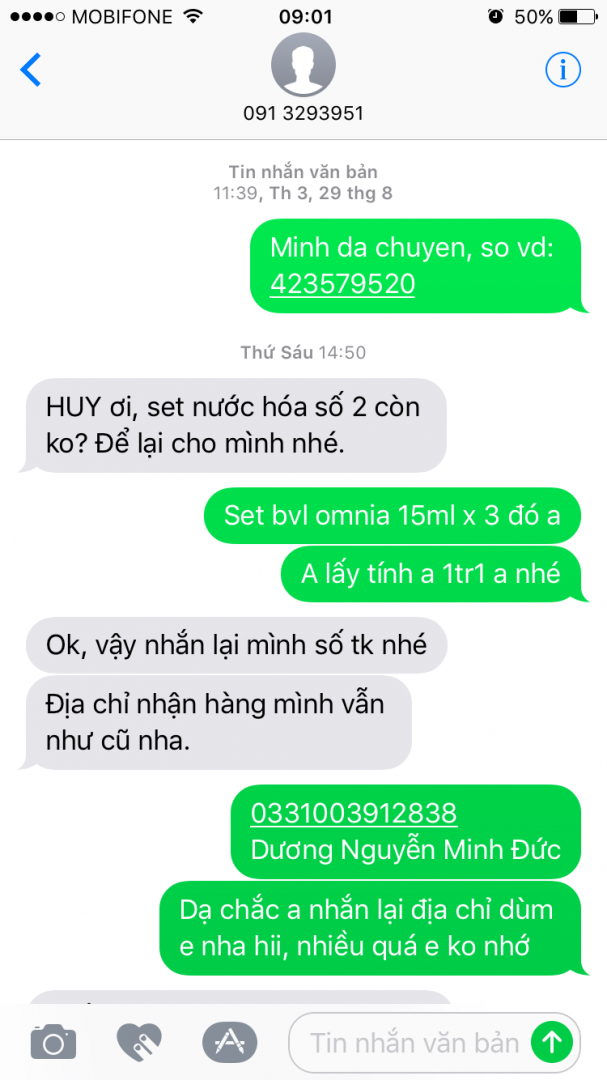
Task: Open contact avatar for 091 3293951
Action: coord(303,66)
